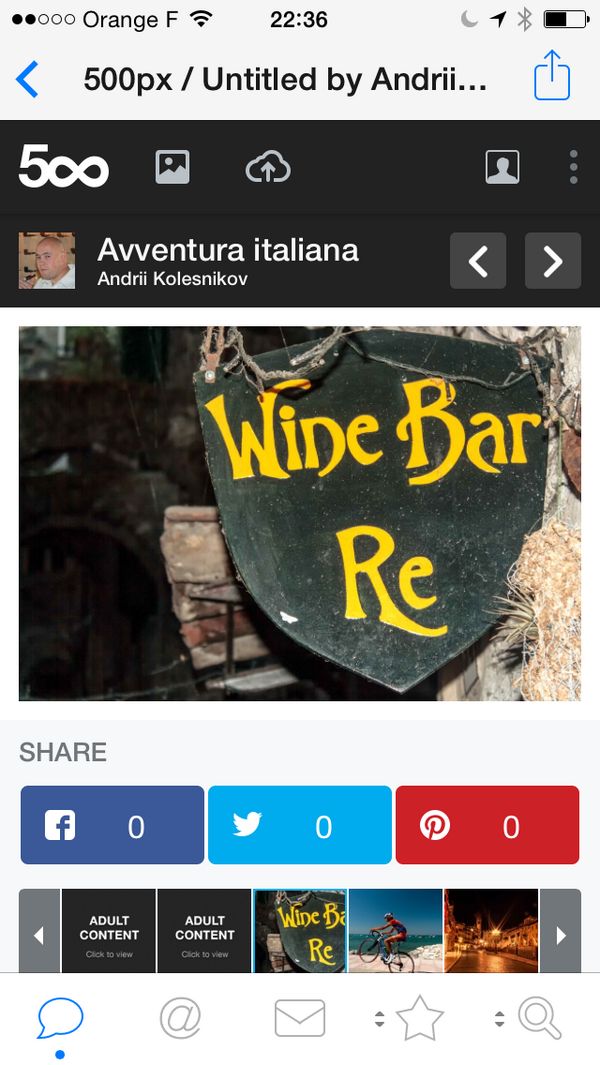Go to the next photo

coord(552,261)
